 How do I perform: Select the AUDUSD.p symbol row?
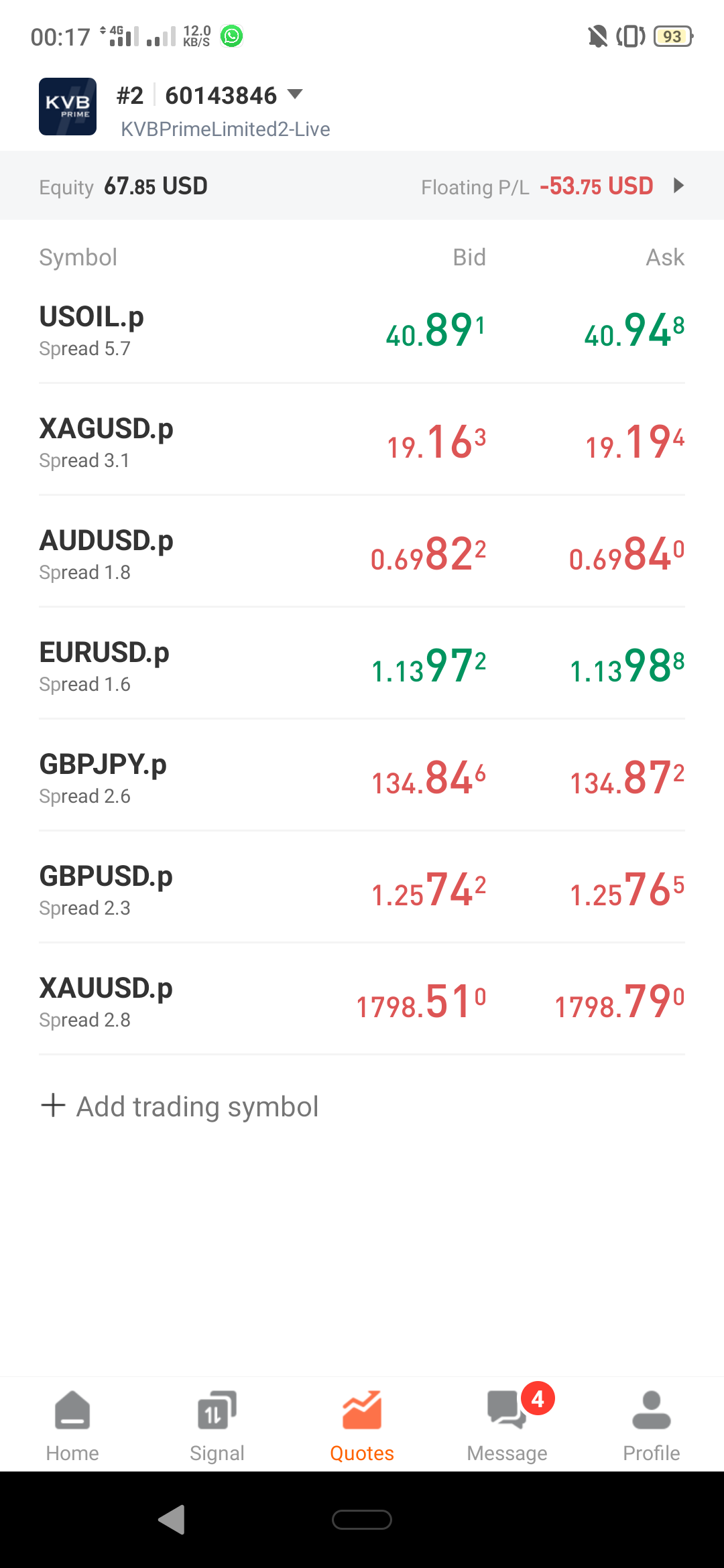tap(362, 552)
